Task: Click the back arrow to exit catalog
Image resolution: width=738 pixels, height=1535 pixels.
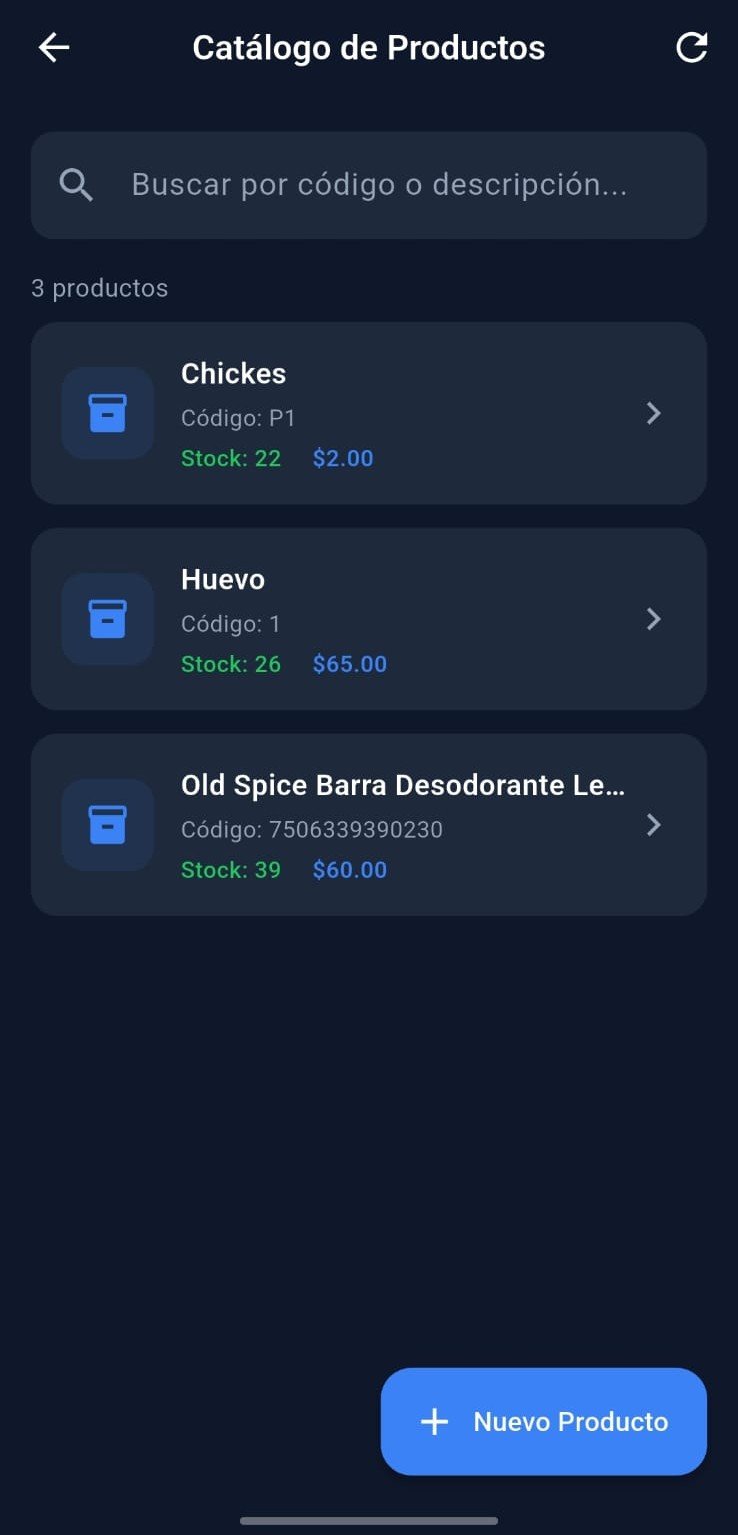Action: click(53, 47)
